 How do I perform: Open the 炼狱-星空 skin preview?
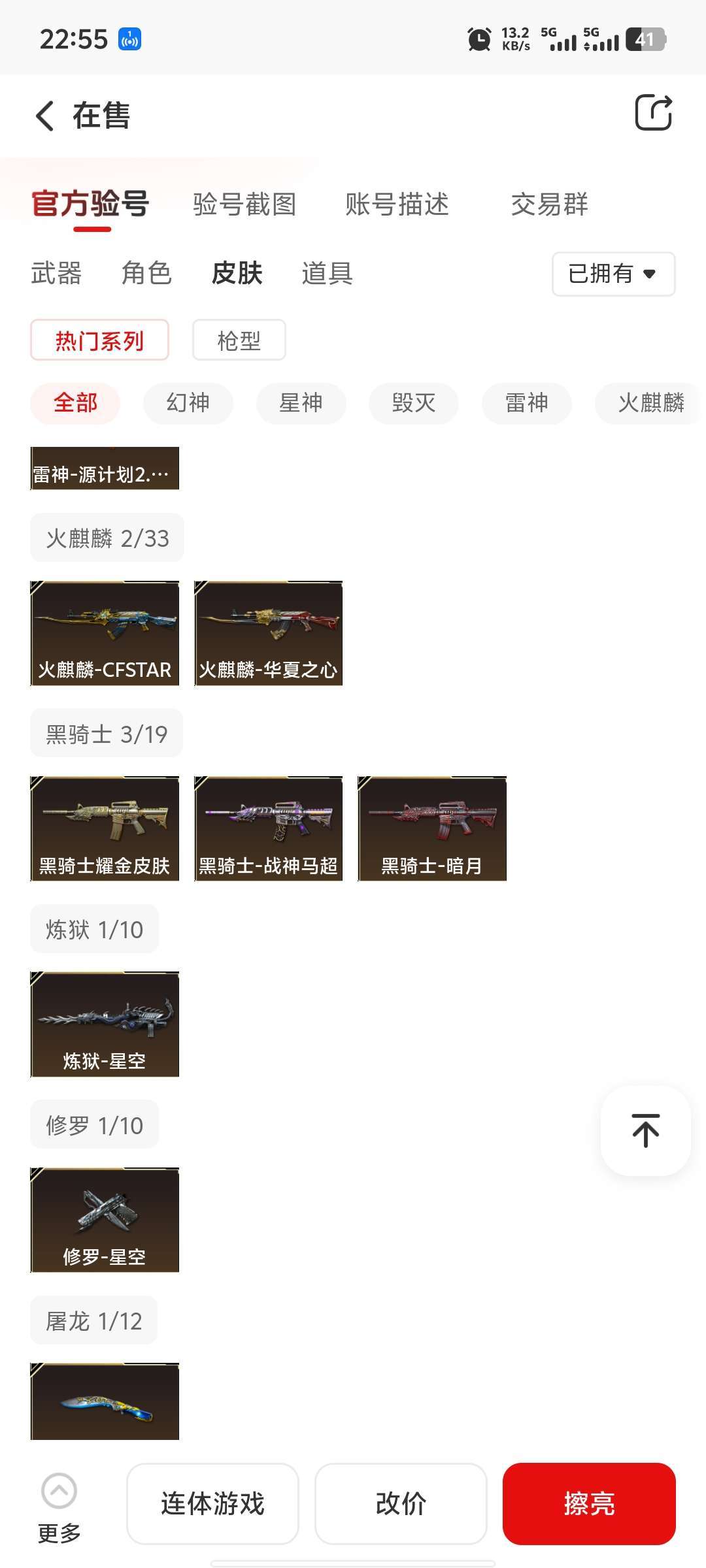[x=105, y=1024]
